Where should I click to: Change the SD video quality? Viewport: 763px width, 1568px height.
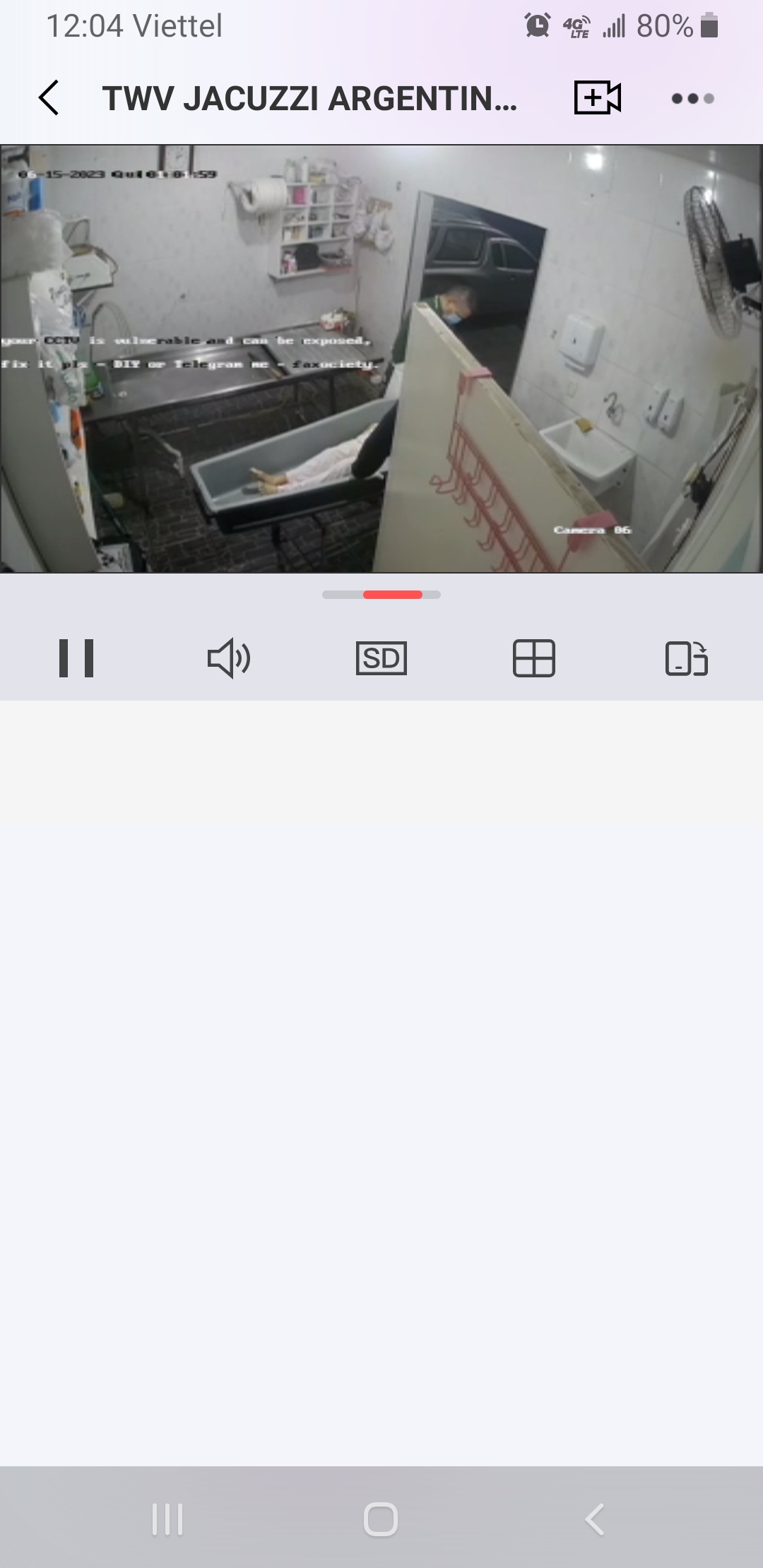click(381, 658)
